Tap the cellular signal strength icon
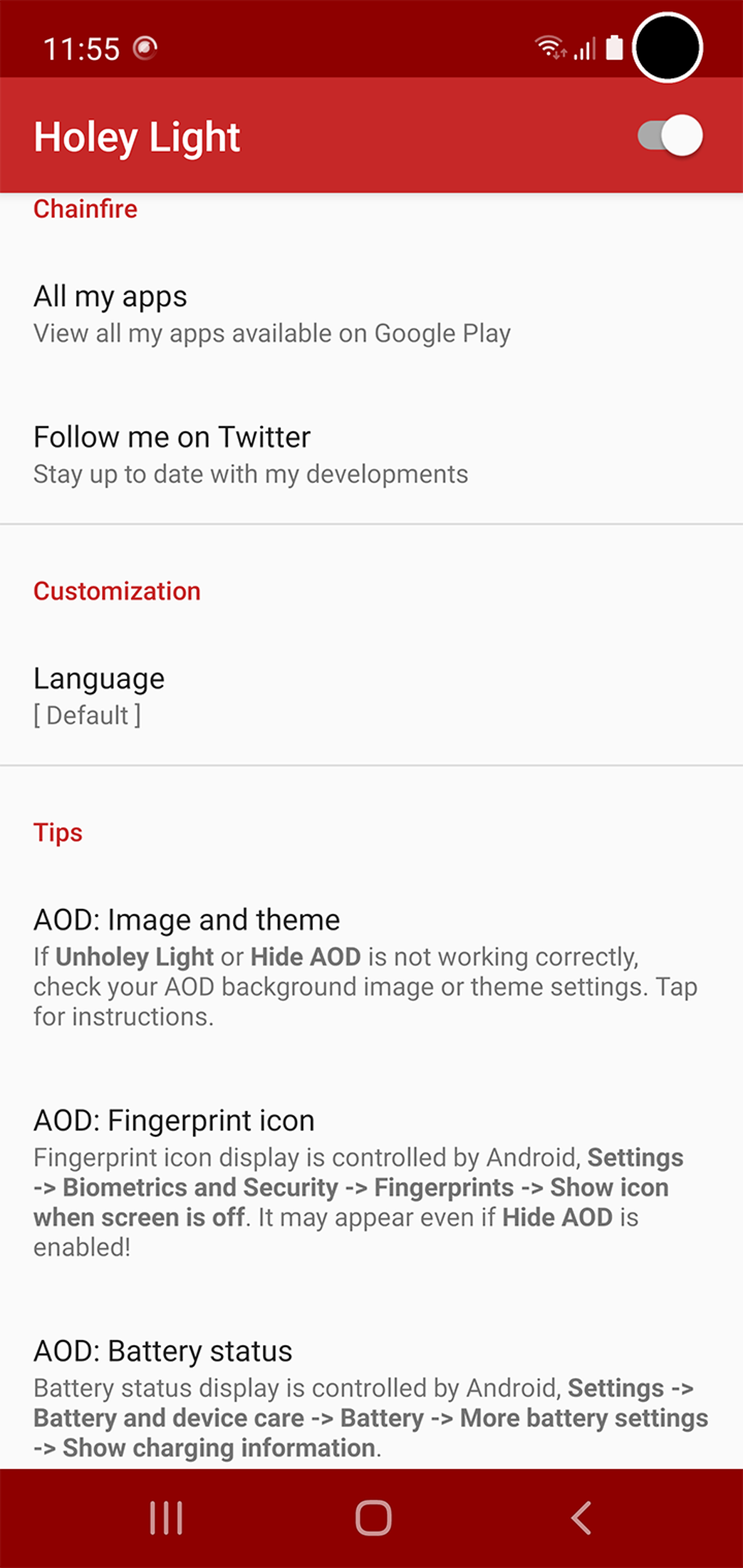The width and height of the screenshot is (743, 1568). point(584,48)
